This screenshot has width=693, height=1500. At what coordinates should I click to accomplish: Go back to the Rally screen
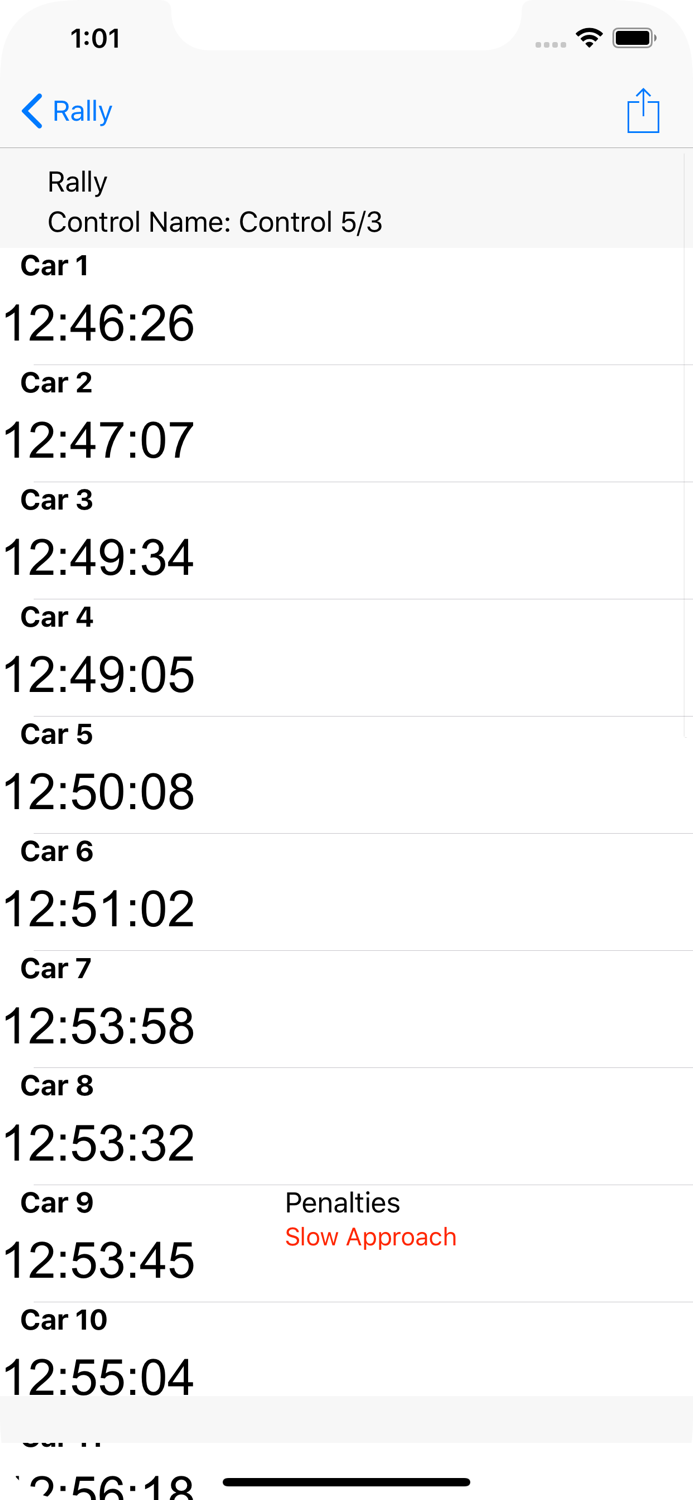(x=66, y=111)
